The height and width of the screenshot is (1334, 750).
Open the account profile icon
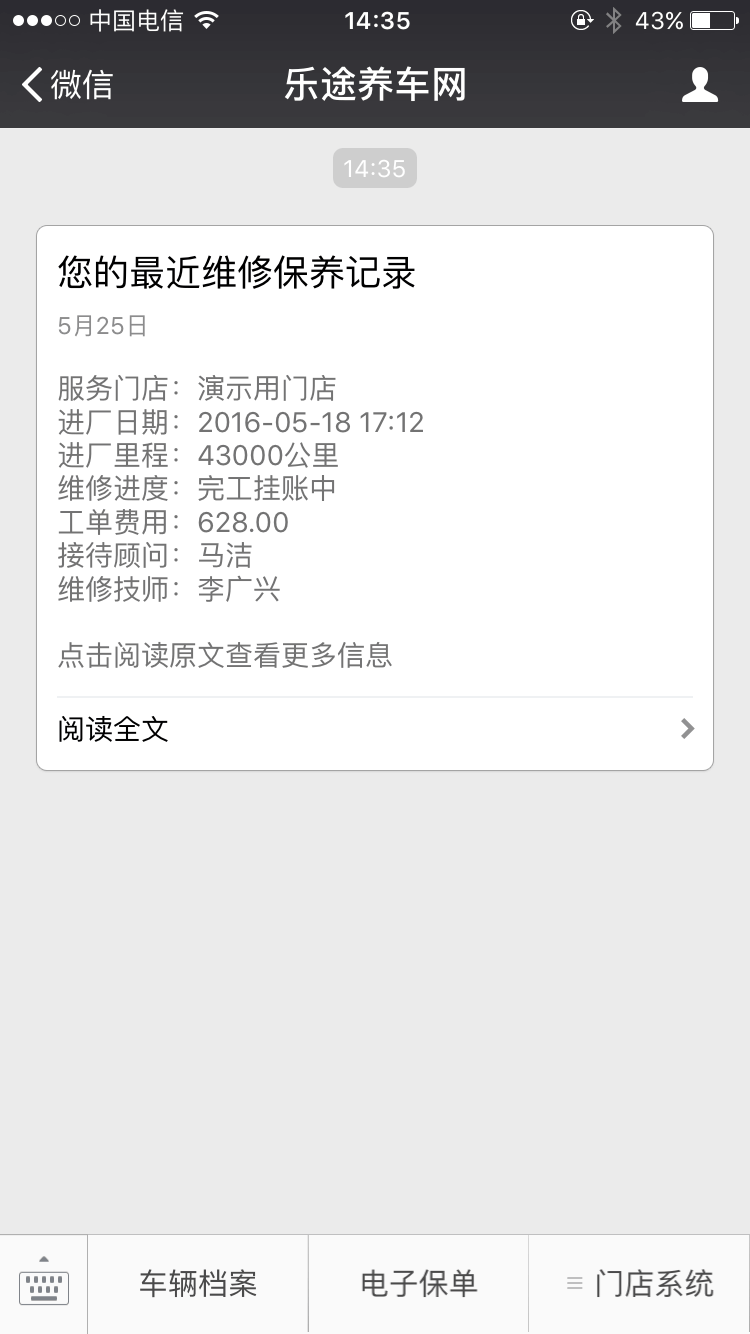700,85
